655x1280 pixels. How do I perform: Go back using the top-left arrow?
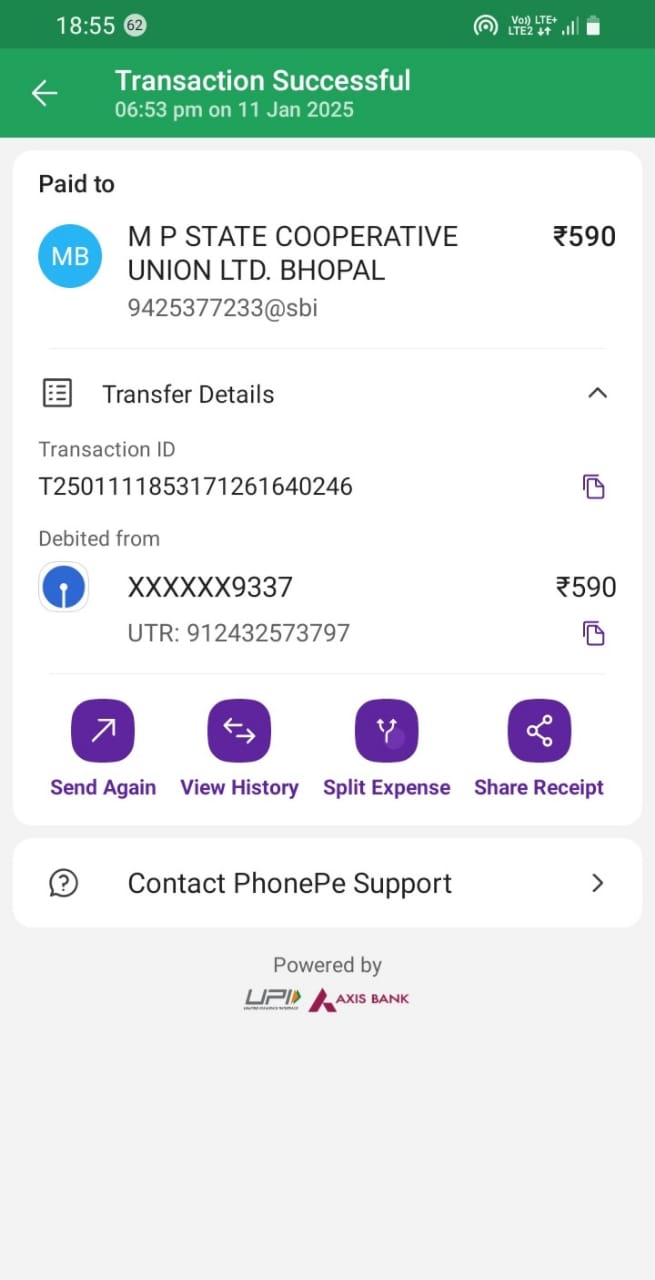(45, 93)
